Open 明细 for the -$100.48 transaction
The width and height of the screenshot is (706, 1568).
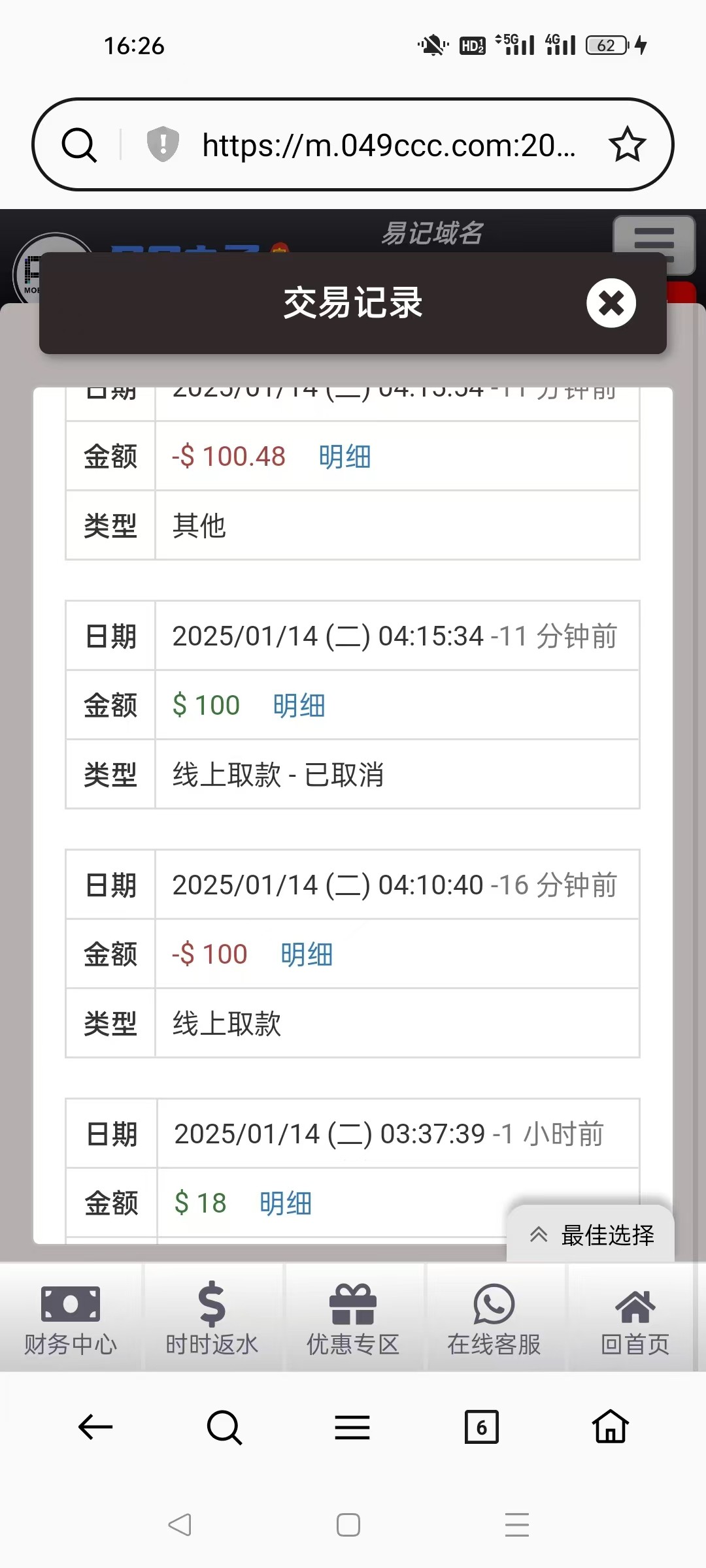coord(345,455)
